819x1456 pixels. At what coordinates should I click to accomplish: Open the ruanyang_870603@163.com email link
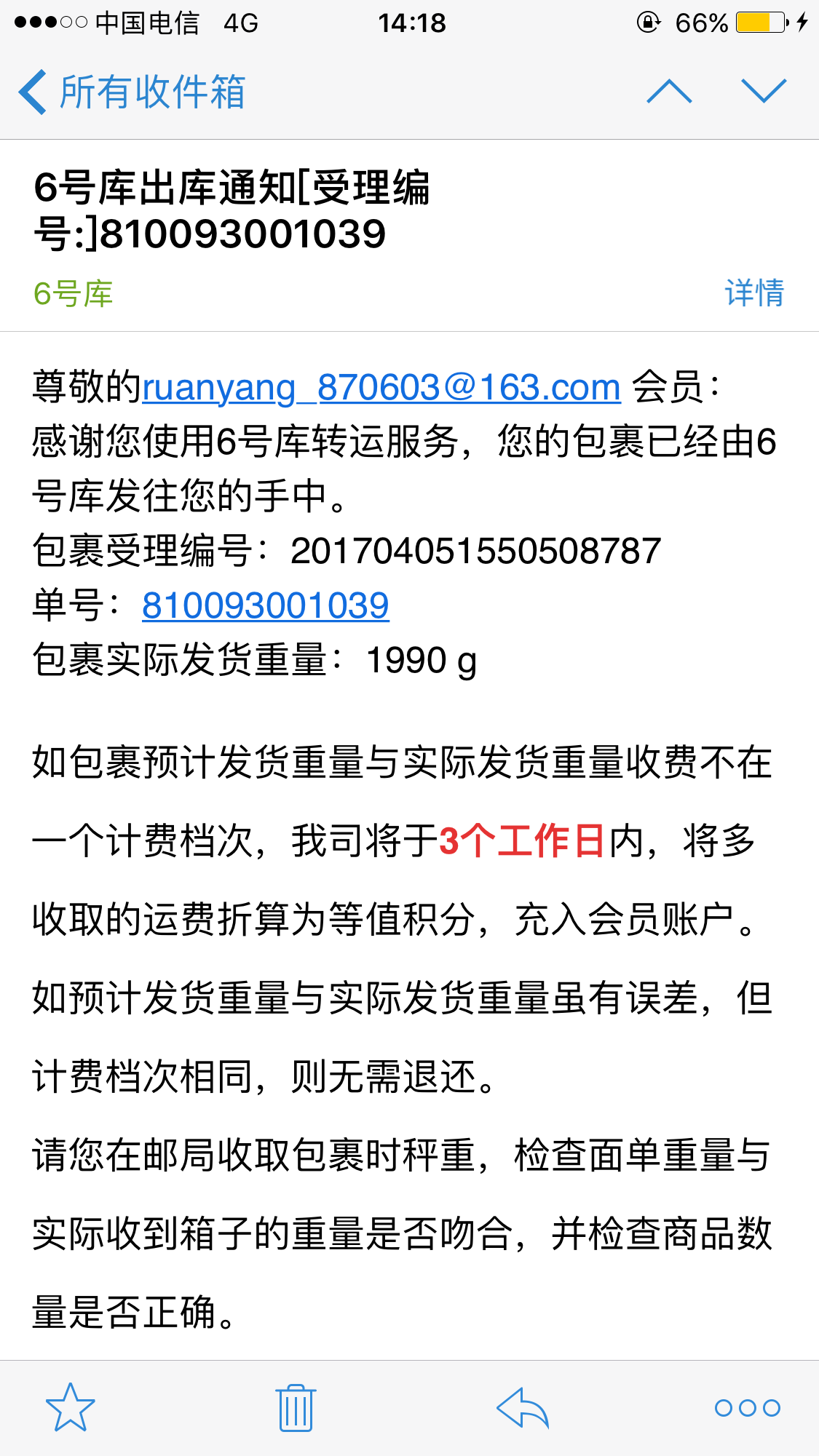tap(381, 388)
